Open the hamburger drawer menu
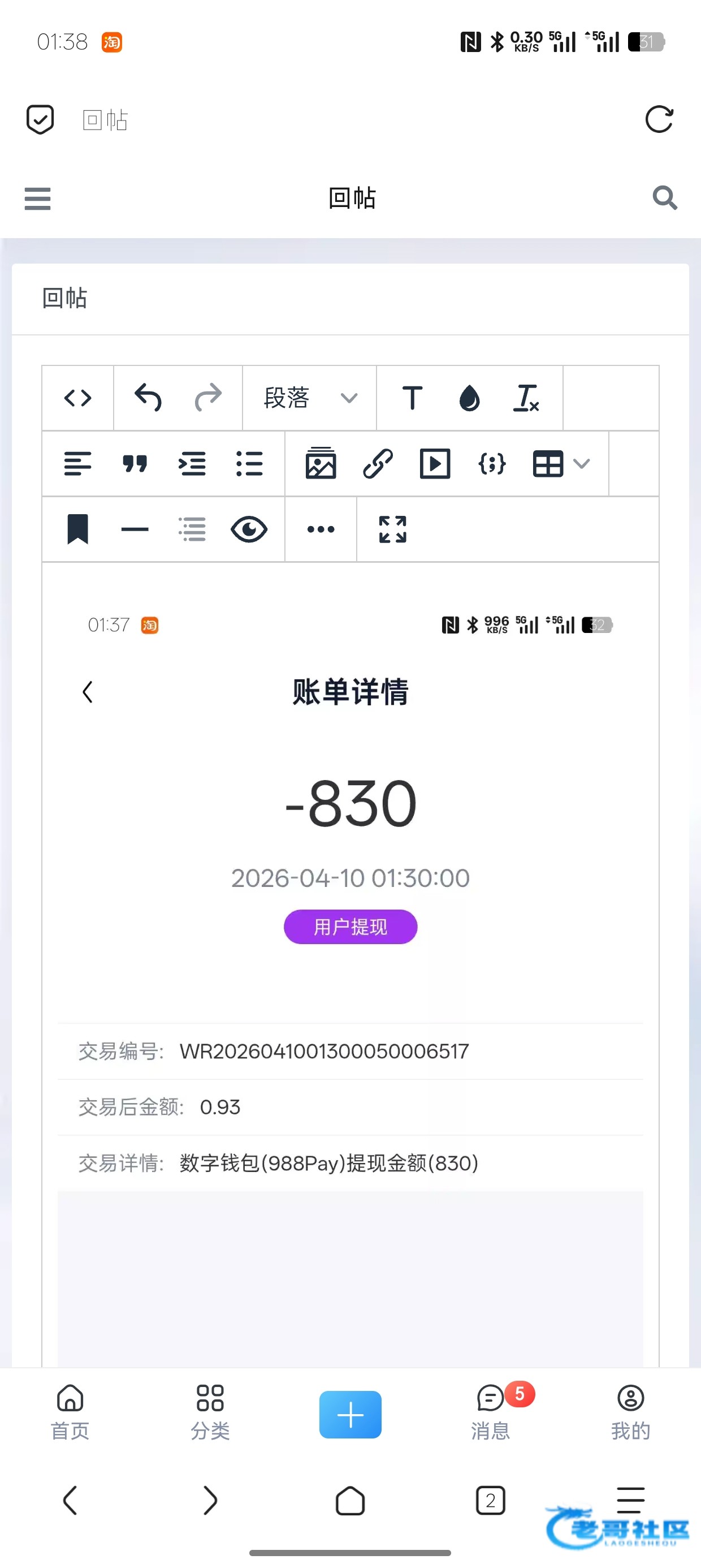The height and width of the screenshot is (1568, 701). pos(37,199)
